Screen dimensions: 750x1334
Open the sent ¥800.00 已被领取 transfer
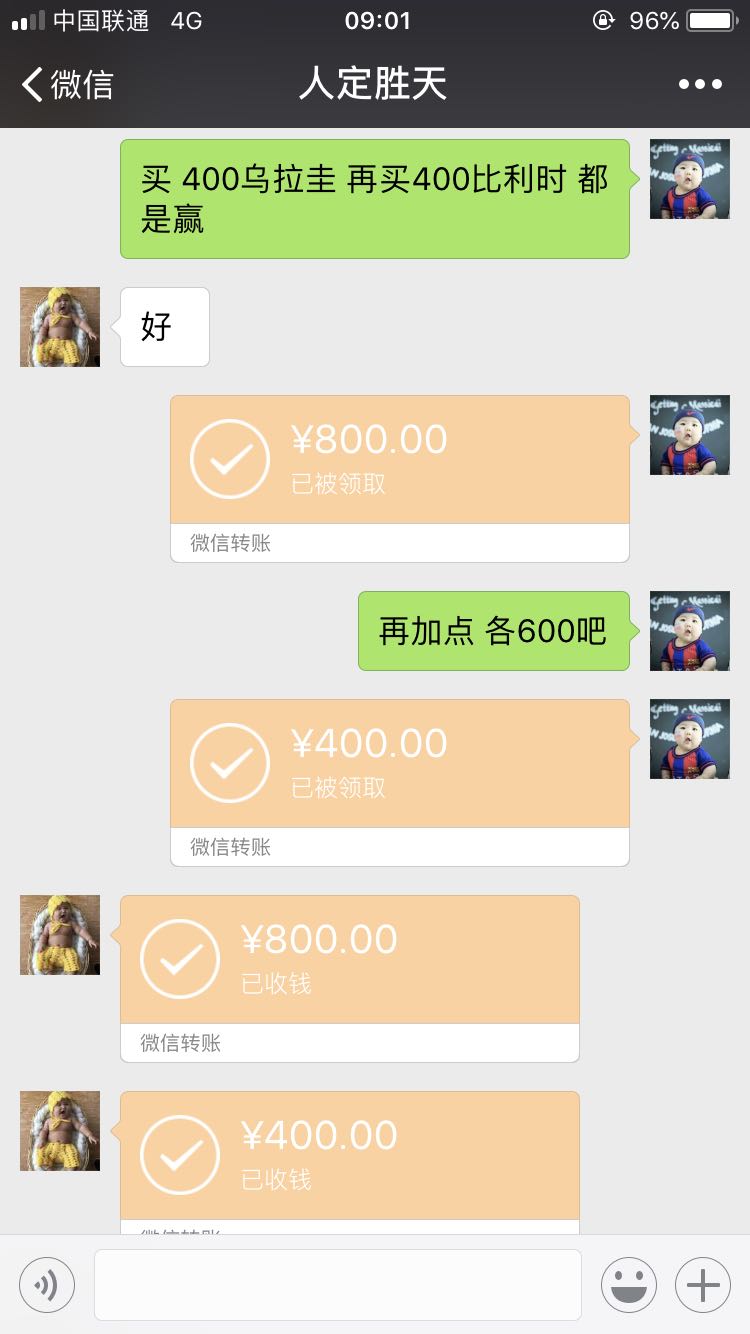(400, 478)
